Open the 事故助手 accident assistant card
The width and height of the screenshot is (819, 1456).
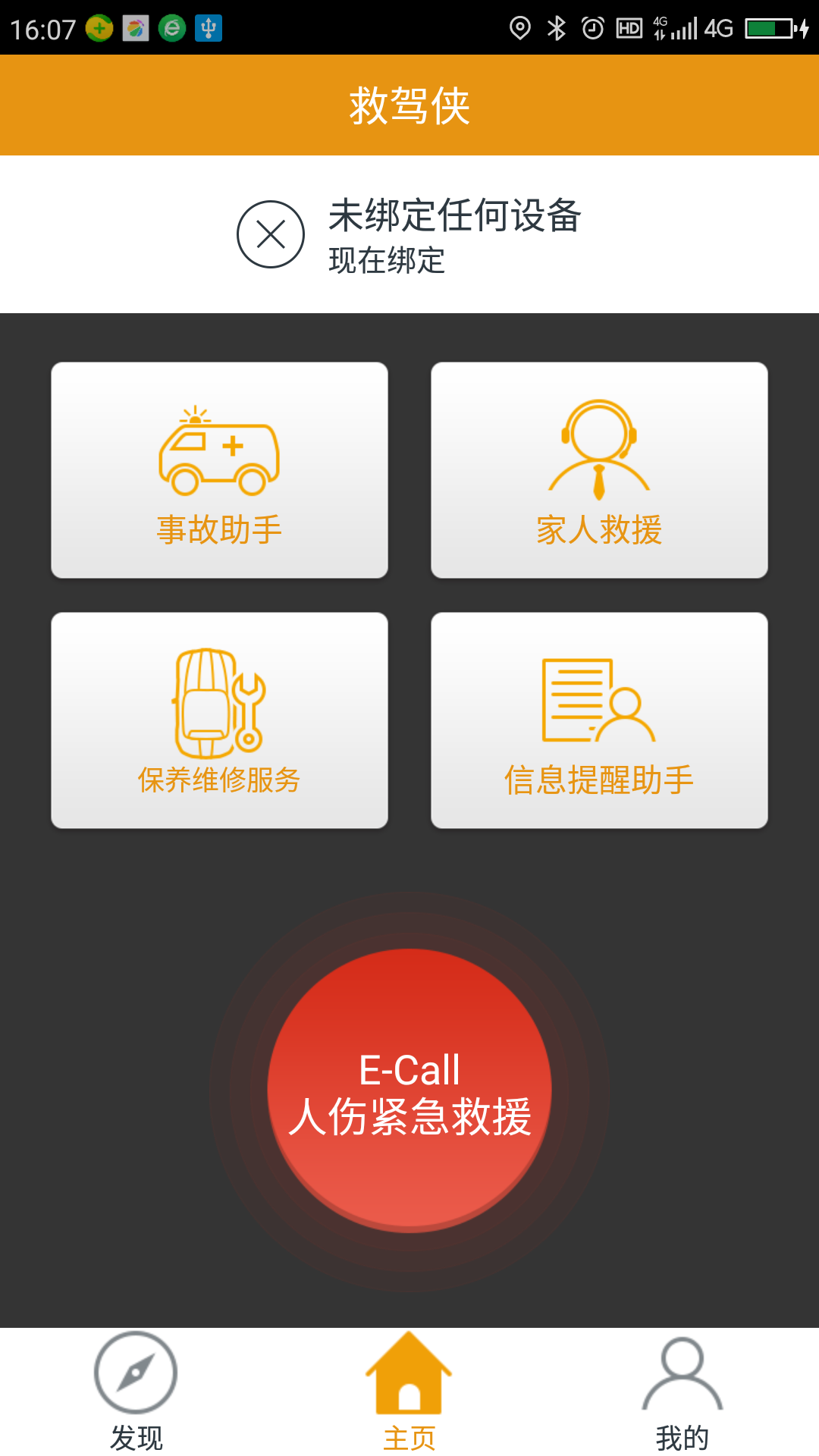pyautogui.click(x=219, y=470)
